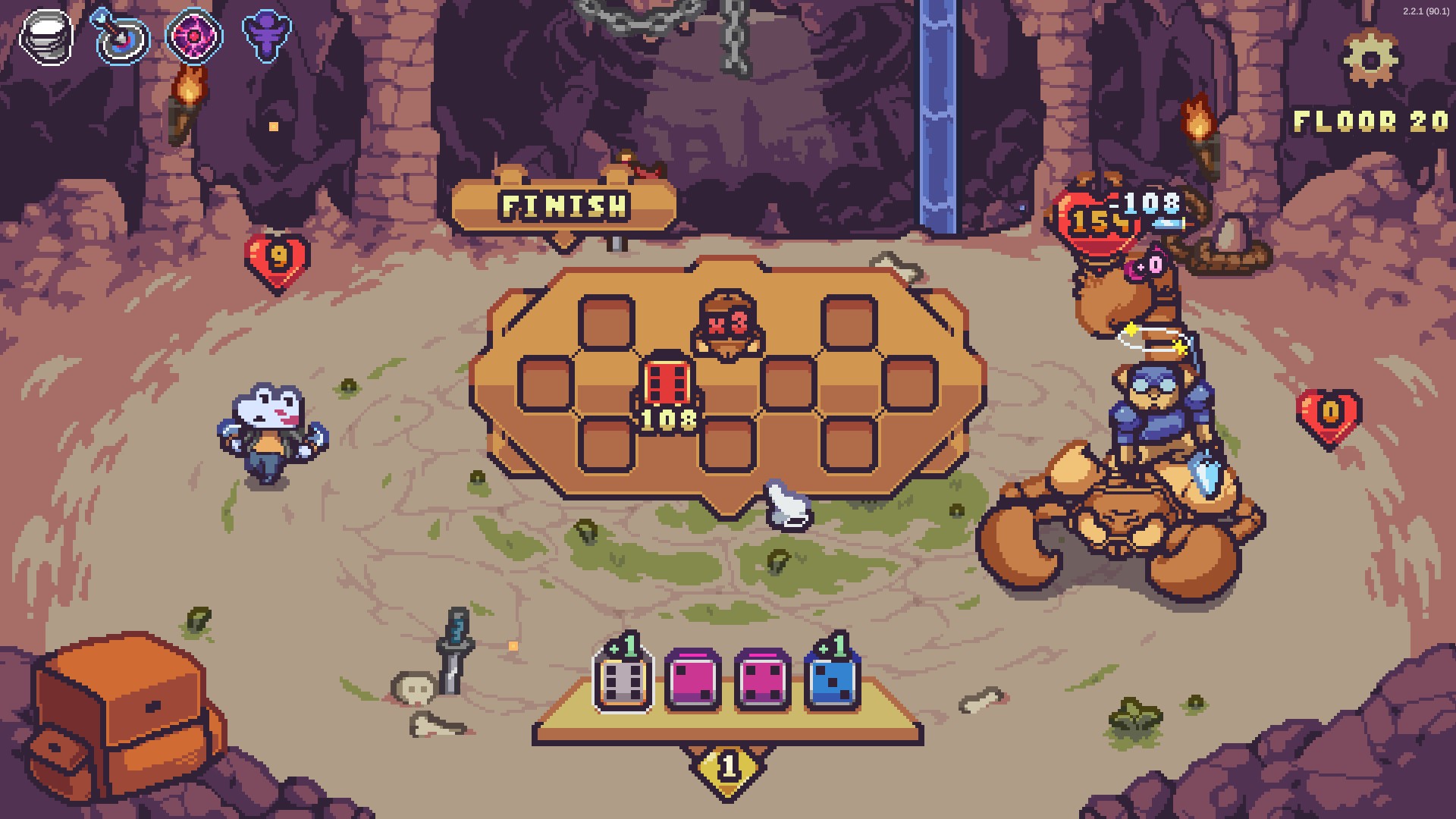The image size is (1456, 819).
Task: Select the blue die with +1
Action: [x=832, y=680]
